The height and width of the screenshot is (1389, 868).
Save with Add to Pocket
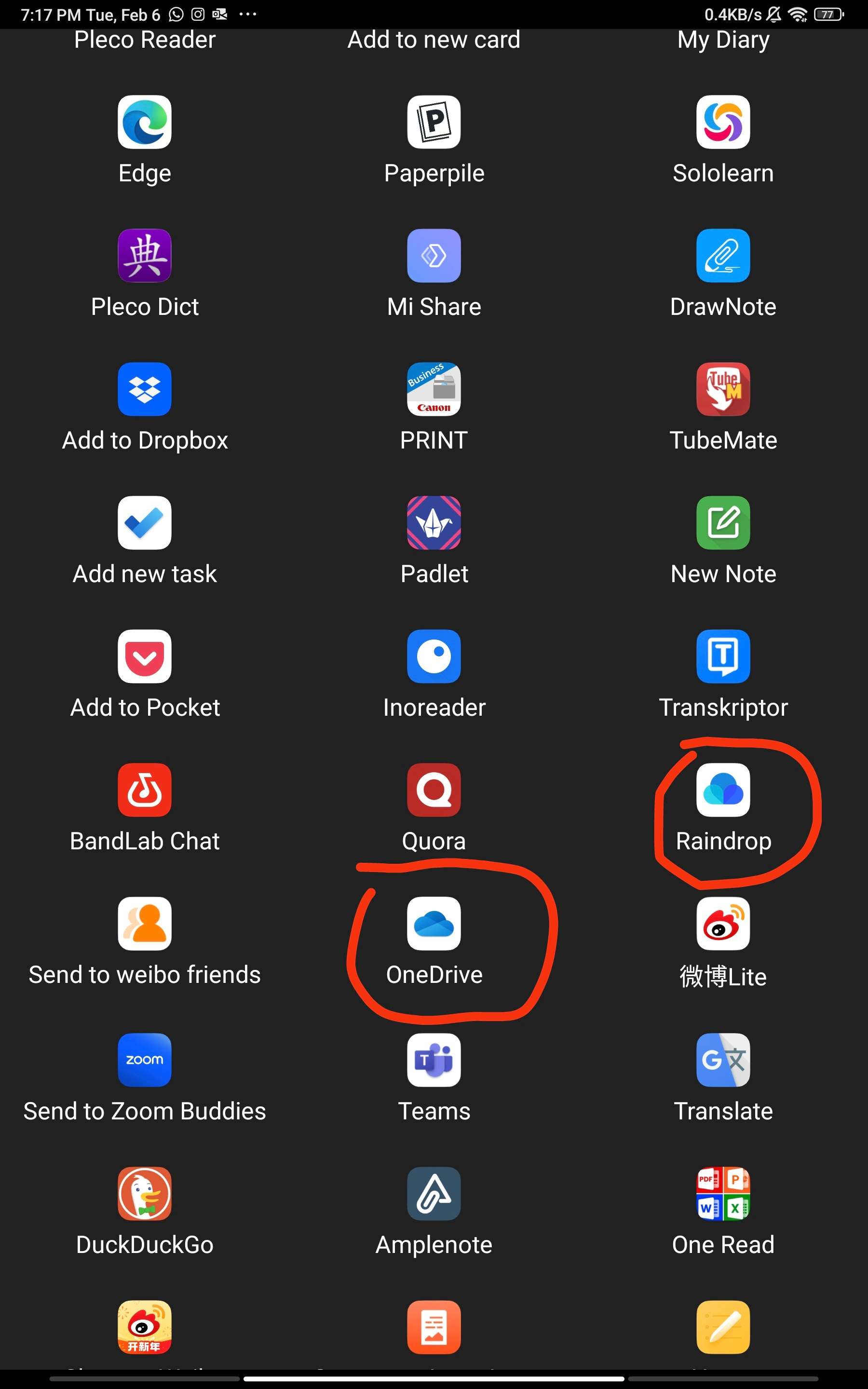(145, 656)
